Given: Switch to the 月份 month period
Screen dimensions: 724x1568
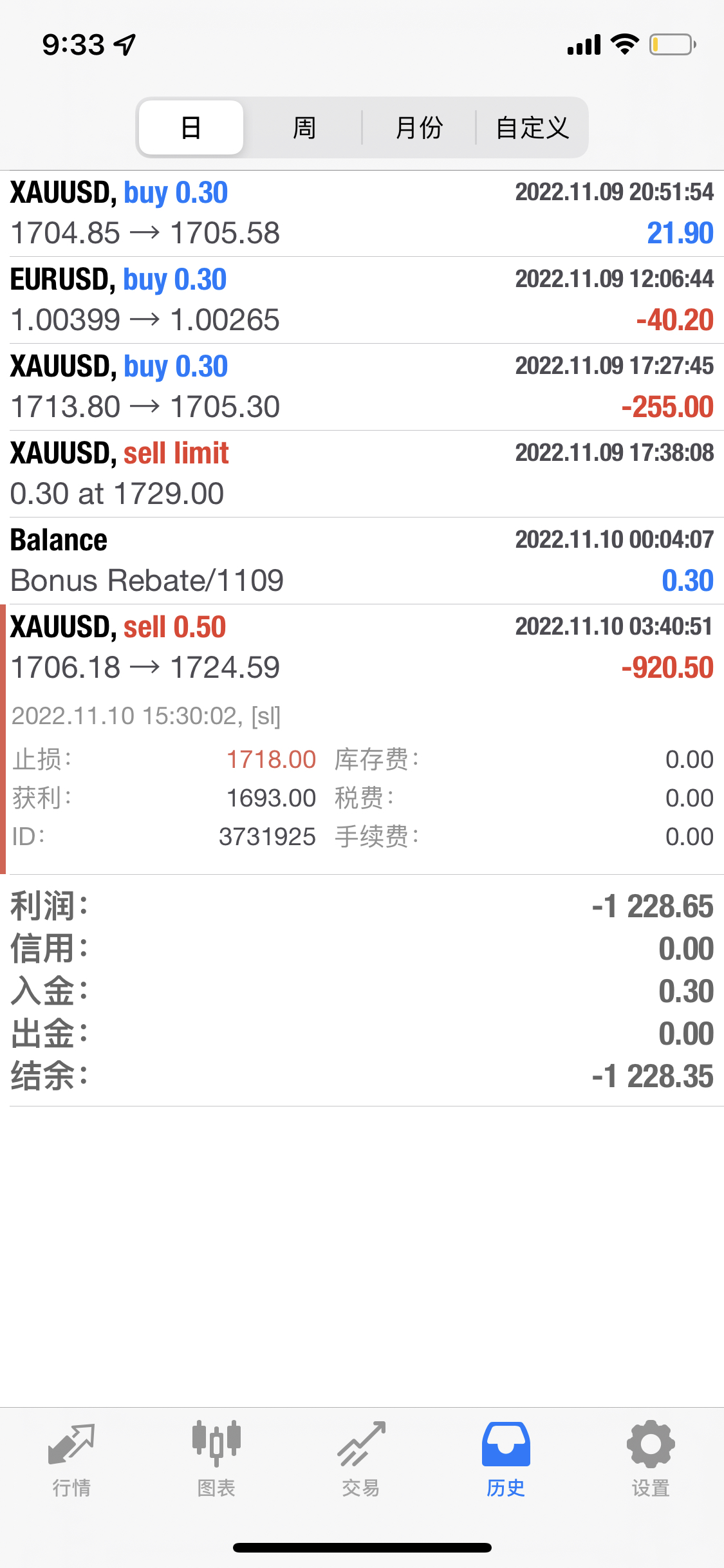Looking at the screenshot, I should point(419,127).
